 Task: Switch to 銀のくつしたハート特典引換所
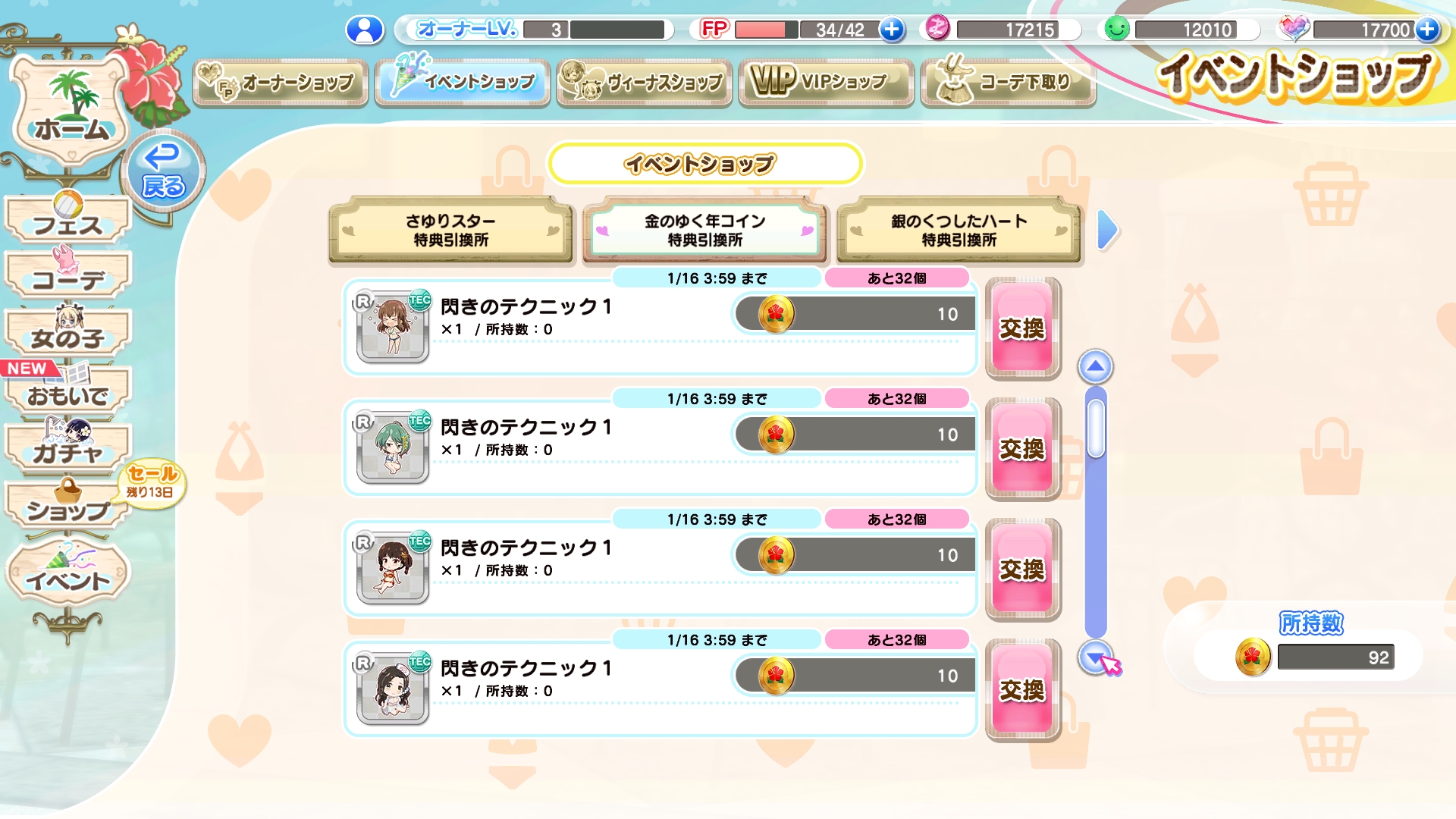coord(959,231)
